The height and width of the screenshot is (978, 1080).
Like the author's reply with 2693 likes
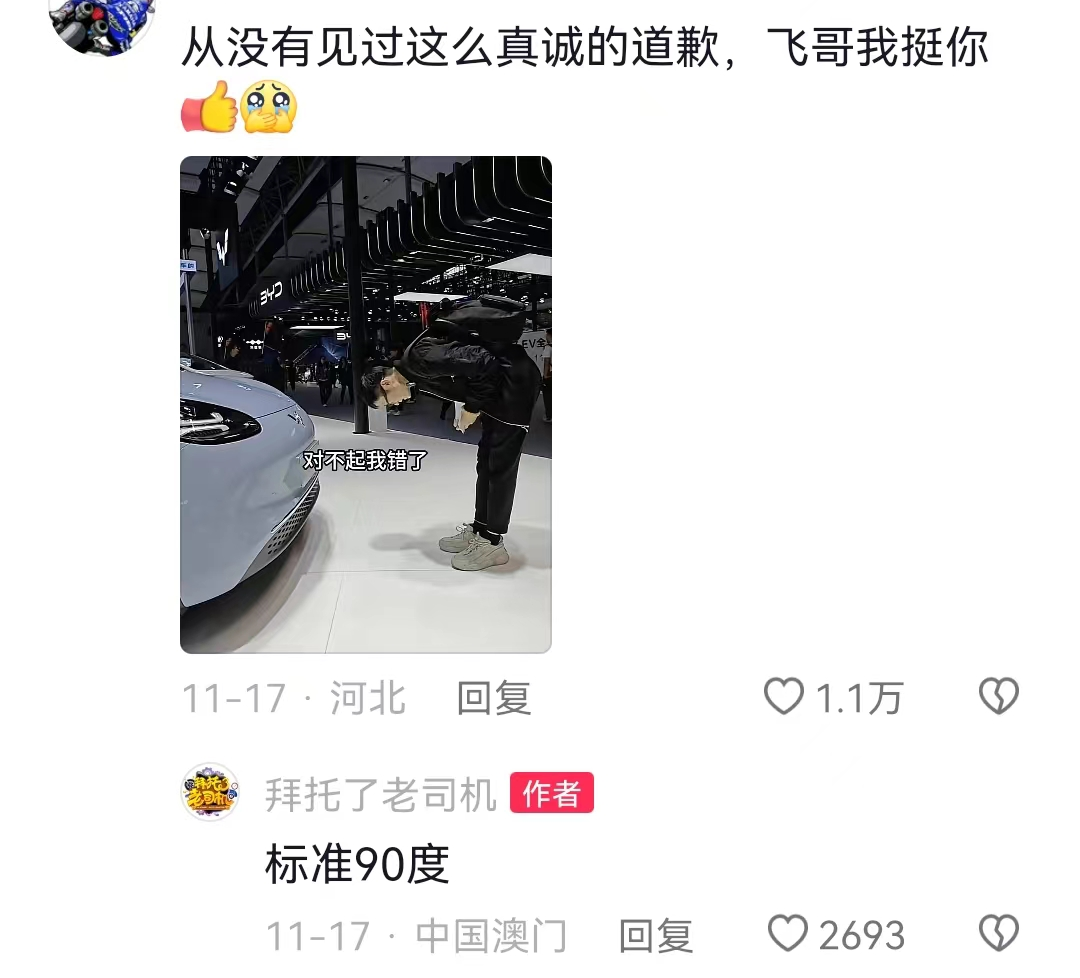point(788,935)
